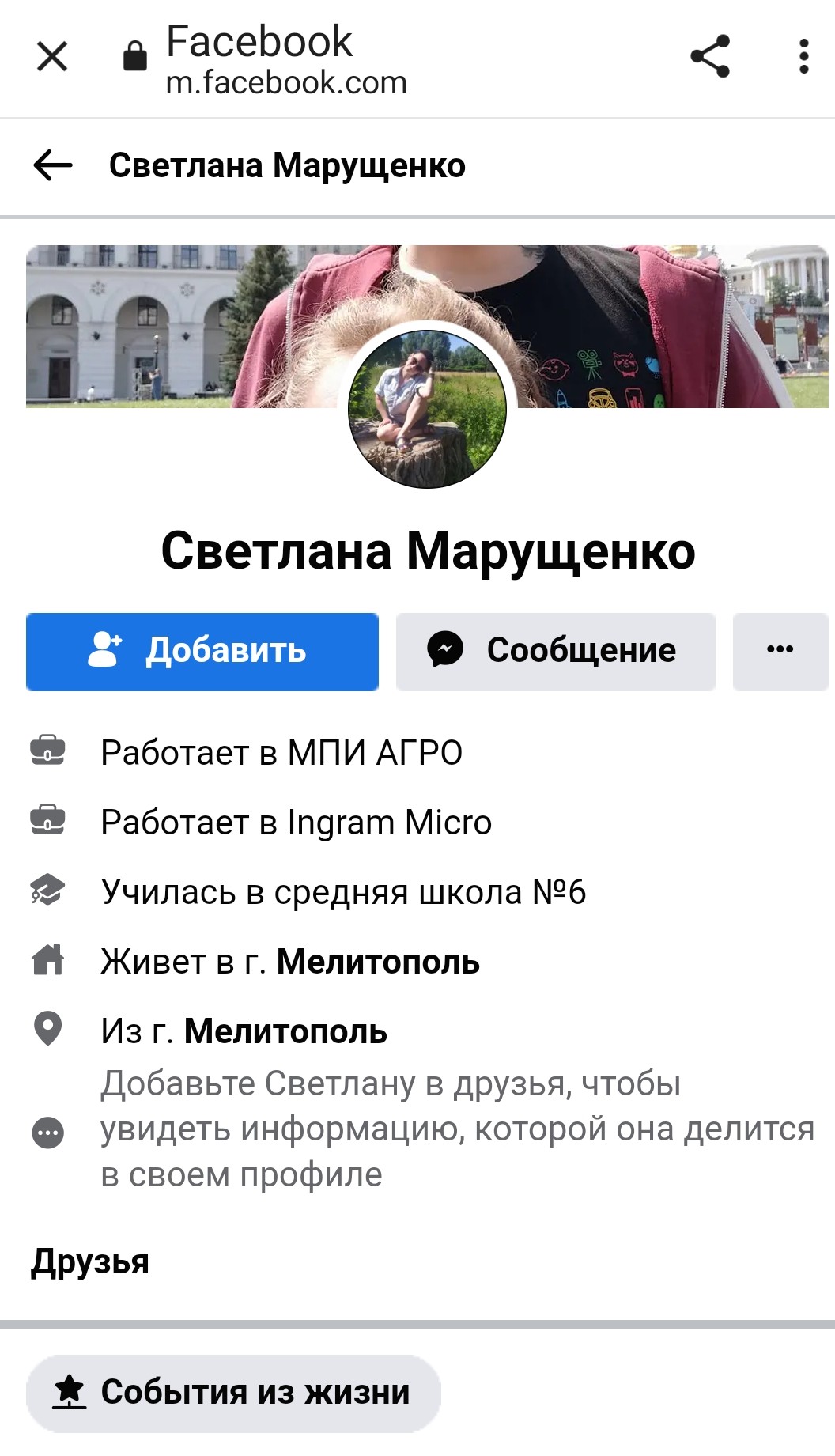Select the События из жизни chip
The width and height of the screenshot is (835, 1456).
[x=233, y=1393]
